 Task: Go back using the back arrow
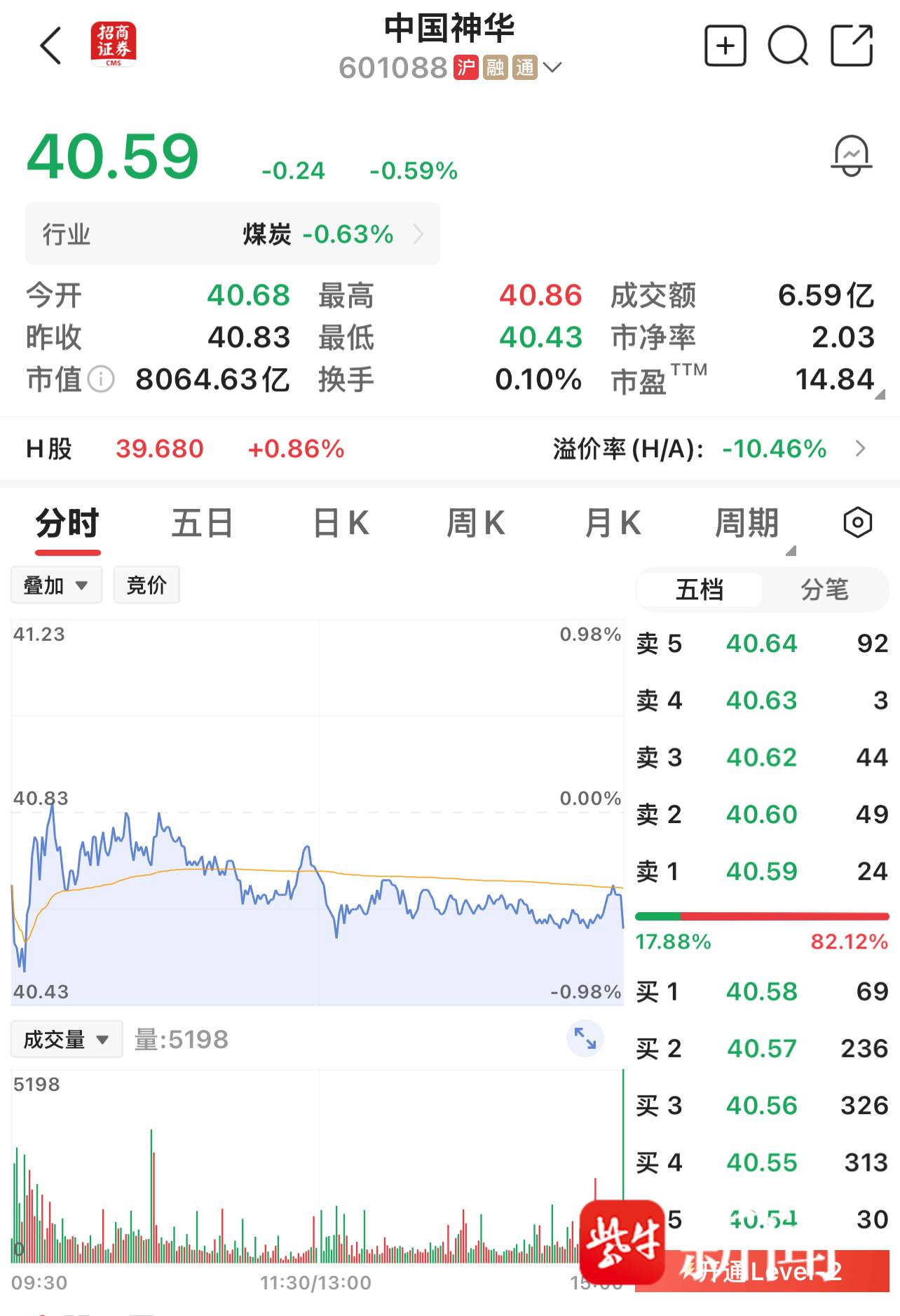click(x=50, y=46)
